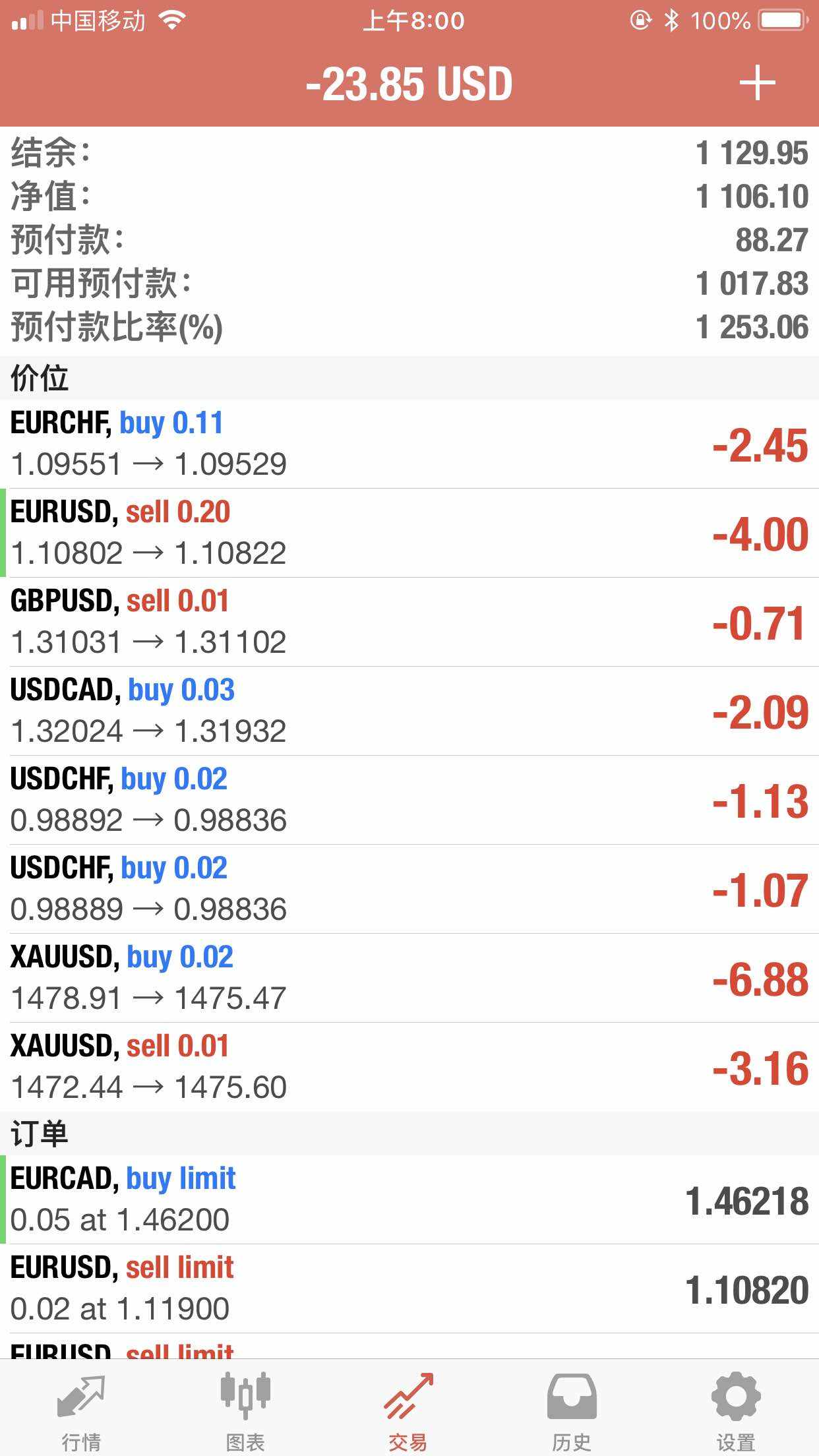Tap USDCHF position opened at 0.98892
Image resolution: width=819 pixels, height=1456 pixels.
(x=409, y=800)
